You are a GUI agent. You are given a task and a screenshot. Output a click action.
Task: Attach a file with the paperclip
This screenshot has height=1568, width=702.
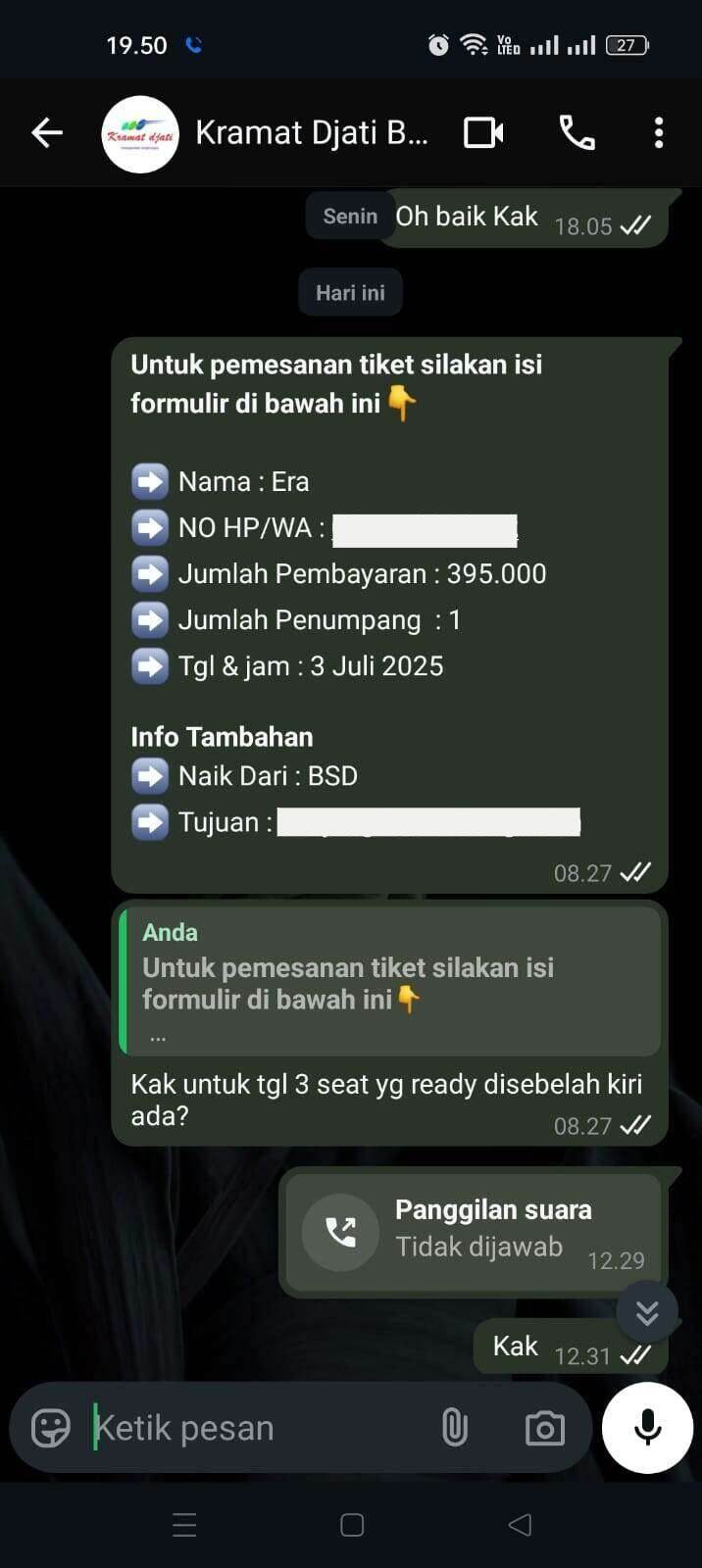pyautogui.click(x=454, y=1428)
